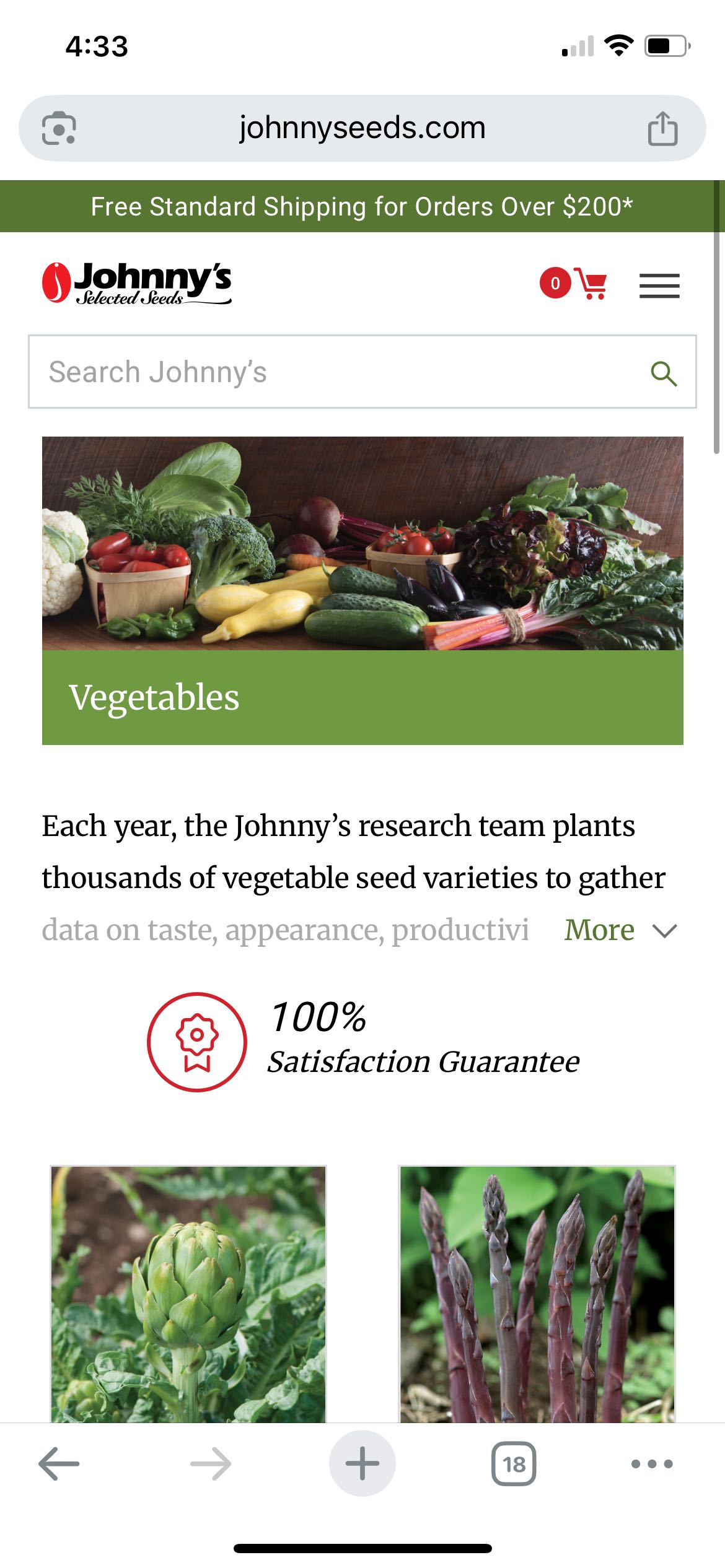
Task: Share this page from the address bar
Action: point(662,129)
